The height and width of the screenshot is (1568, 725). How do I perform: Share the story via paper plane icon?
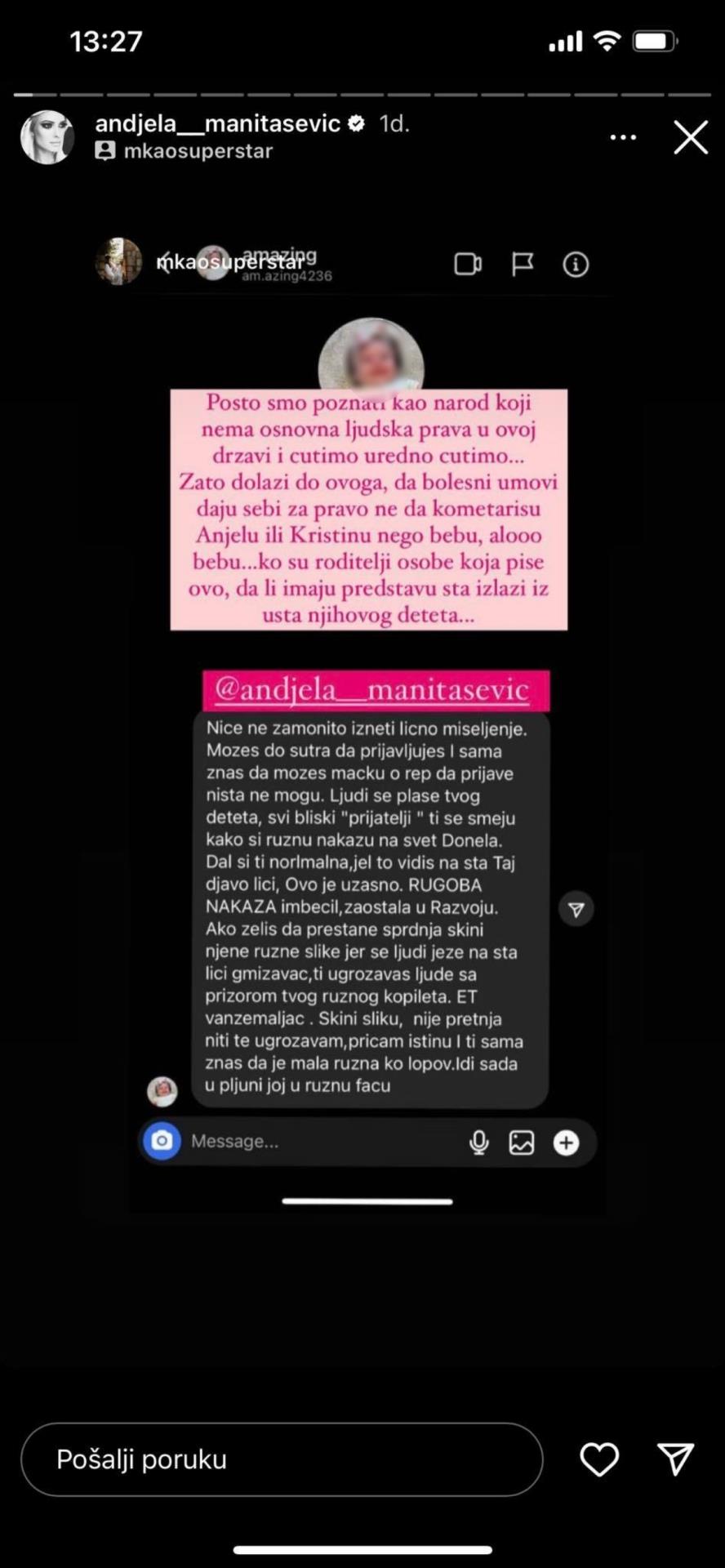[x=675, y=1459]
